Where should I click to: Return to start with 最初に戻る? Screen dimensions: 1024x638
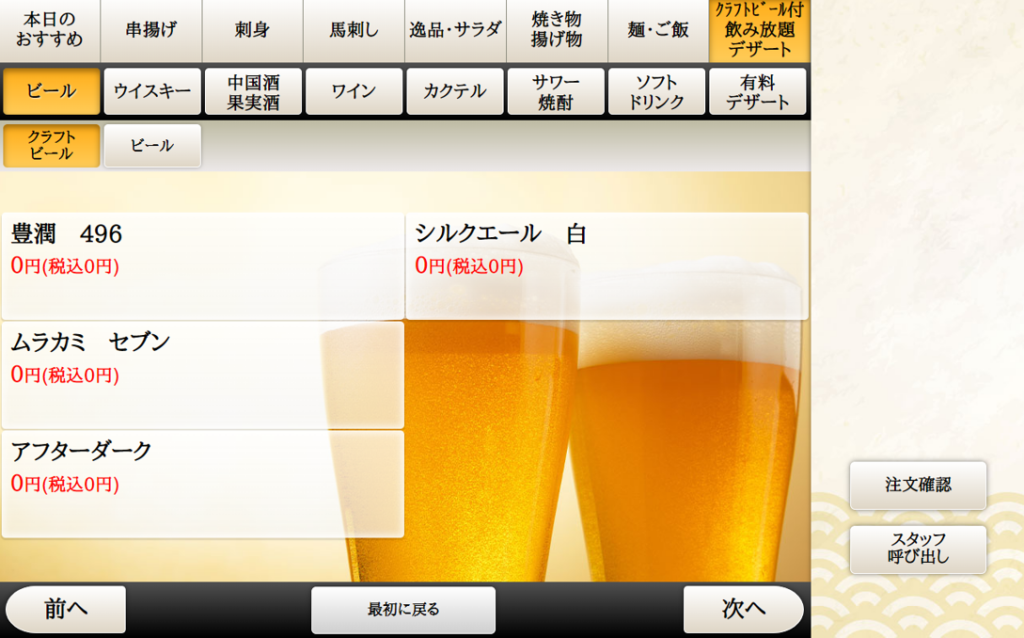403,609
